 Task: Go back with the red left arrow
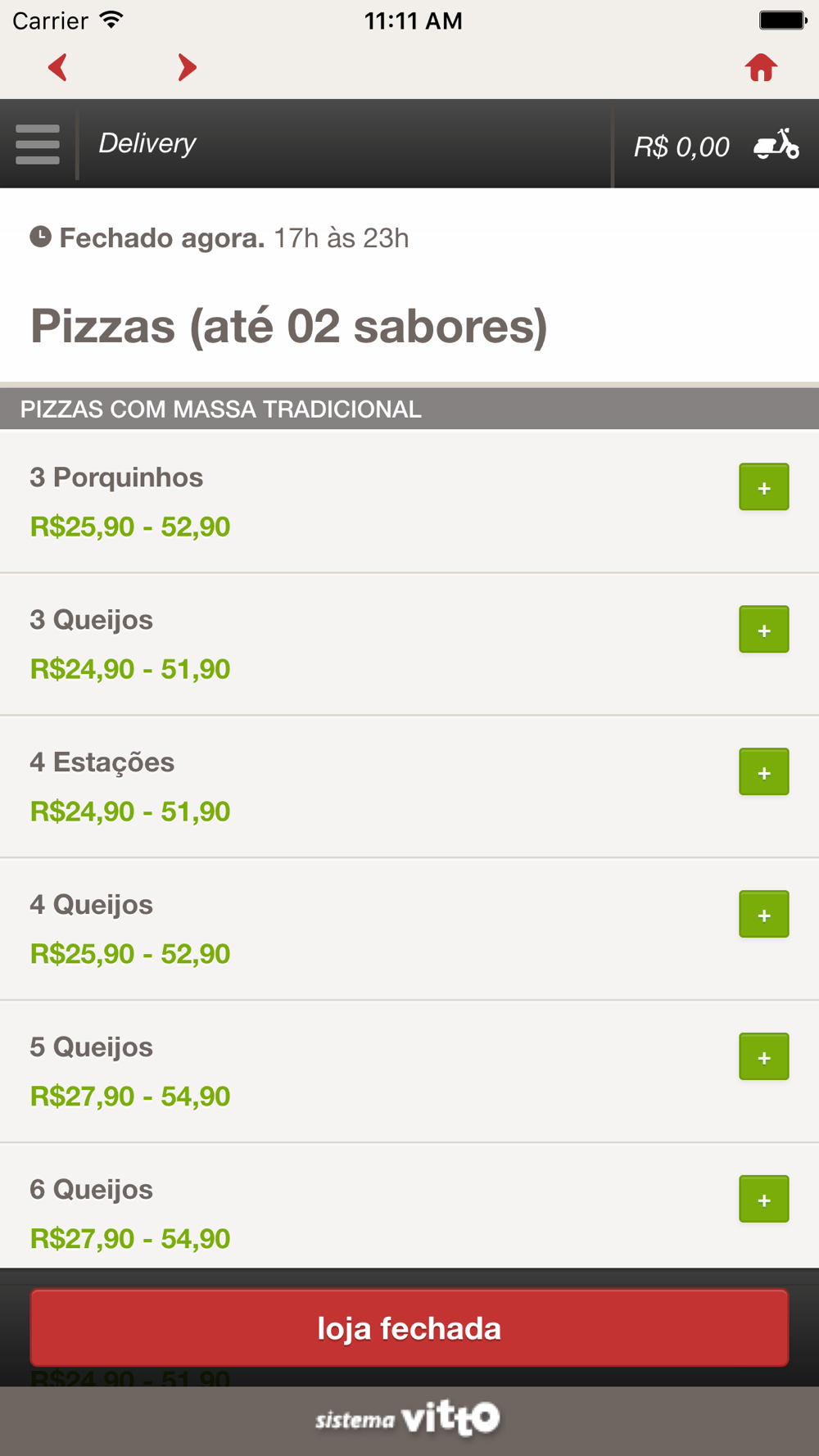(x=57, y=67)
